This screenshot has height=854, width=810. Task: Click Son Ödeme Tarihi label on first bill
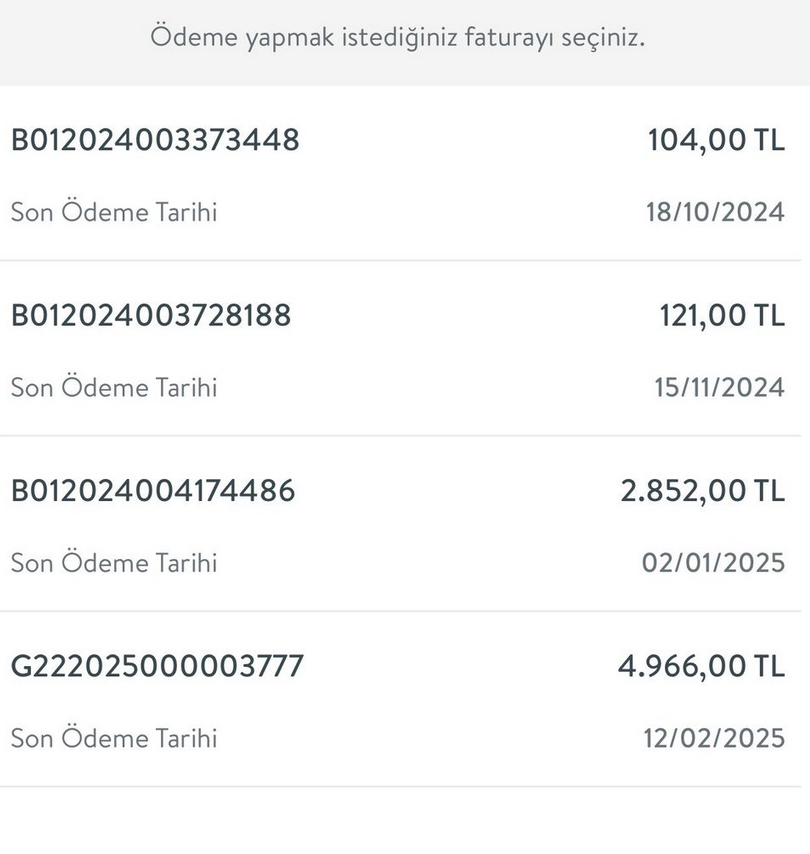(x=113, y=212)
